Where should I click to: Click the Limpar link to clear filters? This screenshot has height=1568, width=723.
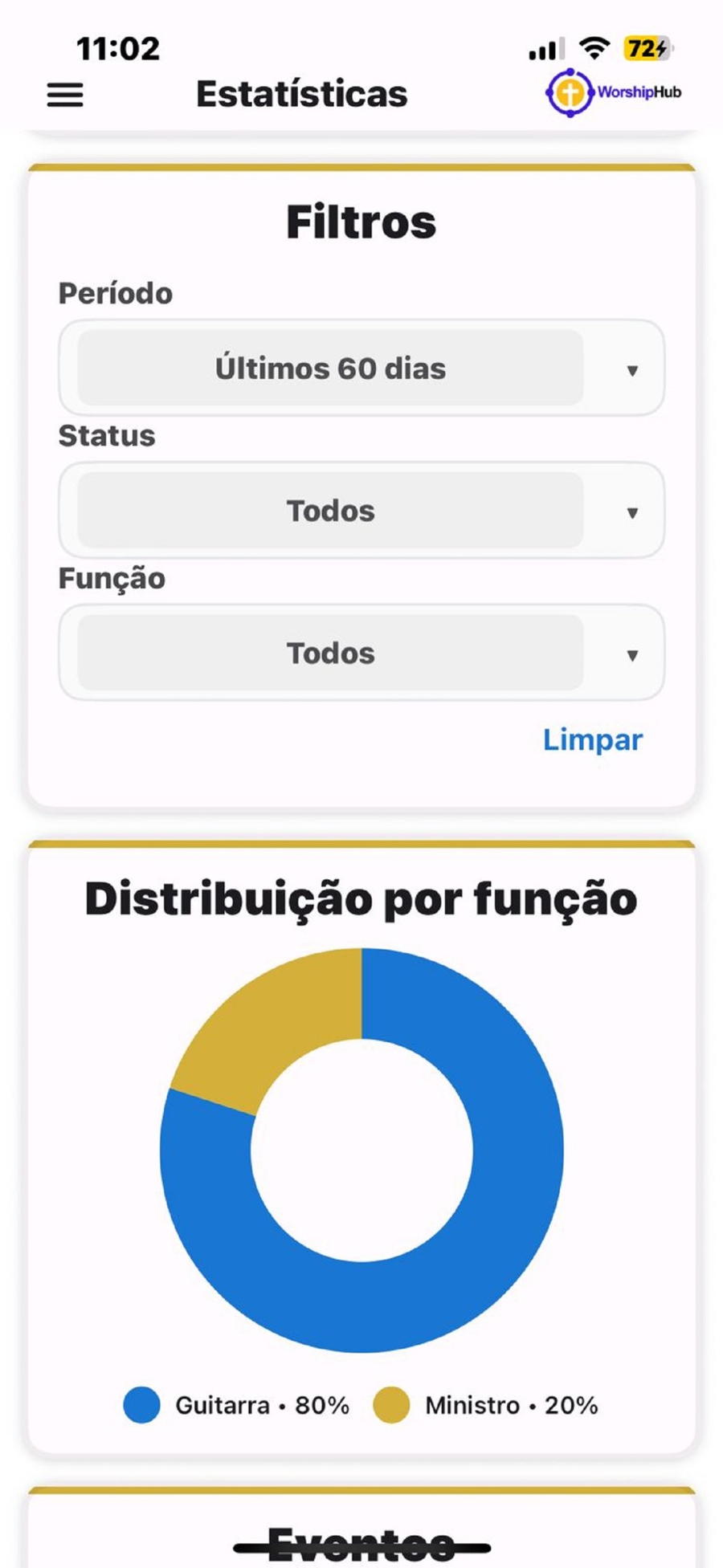pyautogui.click(x=592, y=739)
